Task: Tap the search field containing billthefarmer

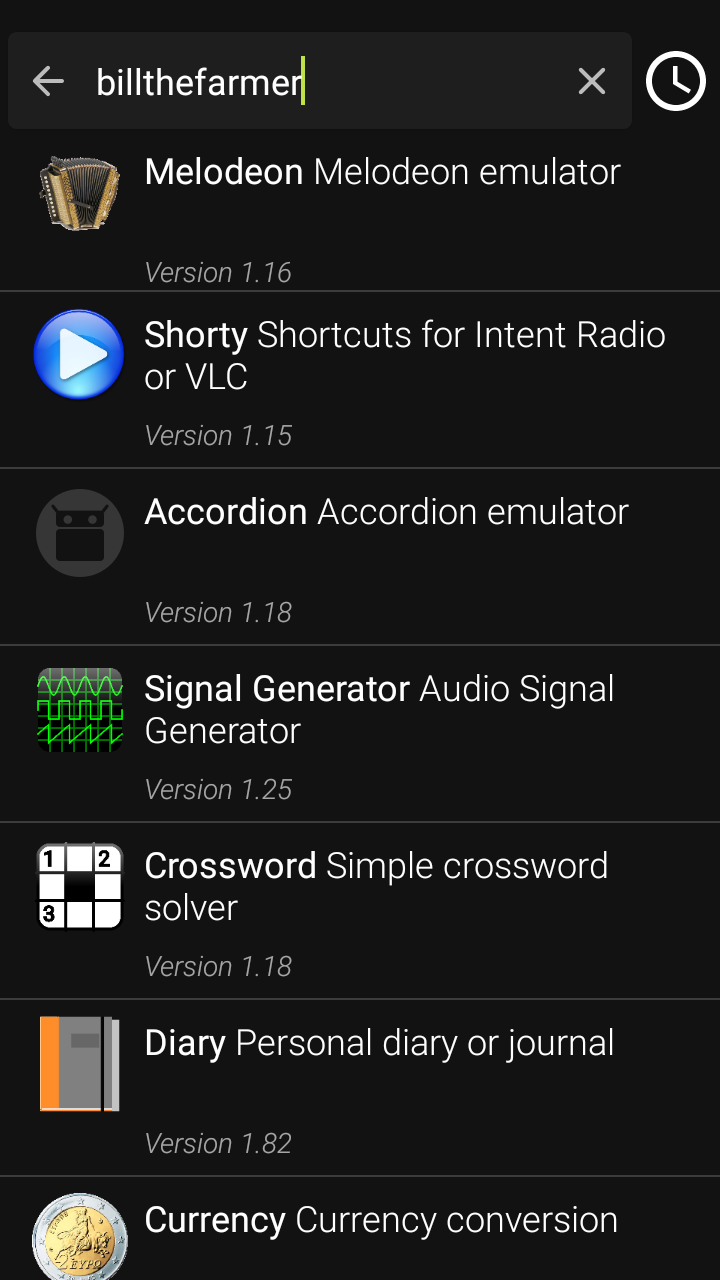Action: [320, 82]
